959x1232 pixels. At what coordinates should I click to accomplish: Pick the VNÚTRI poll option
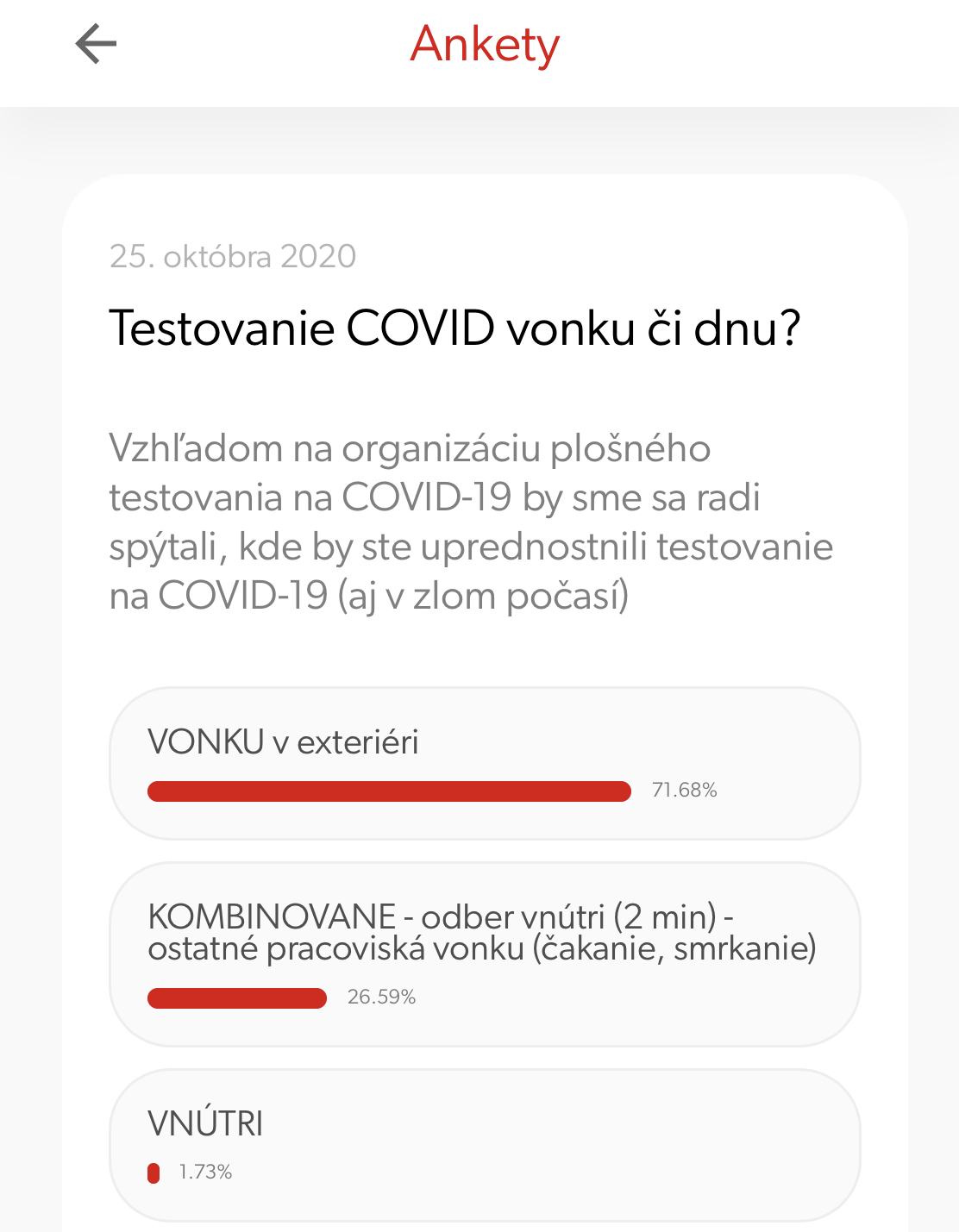(x=484, y=1144)
